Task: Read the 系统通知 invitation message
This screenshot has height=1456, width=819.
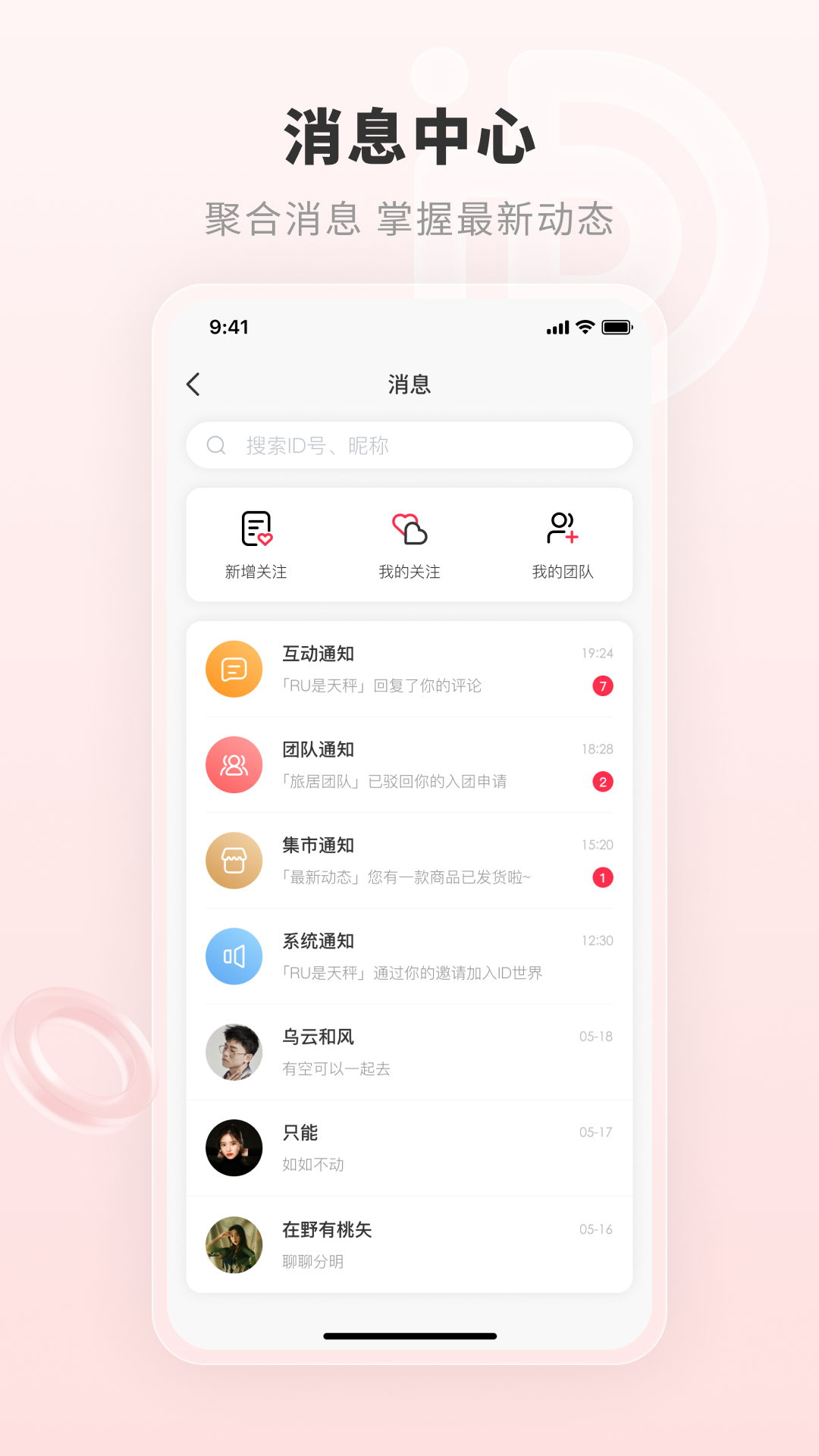Action: 409,955
